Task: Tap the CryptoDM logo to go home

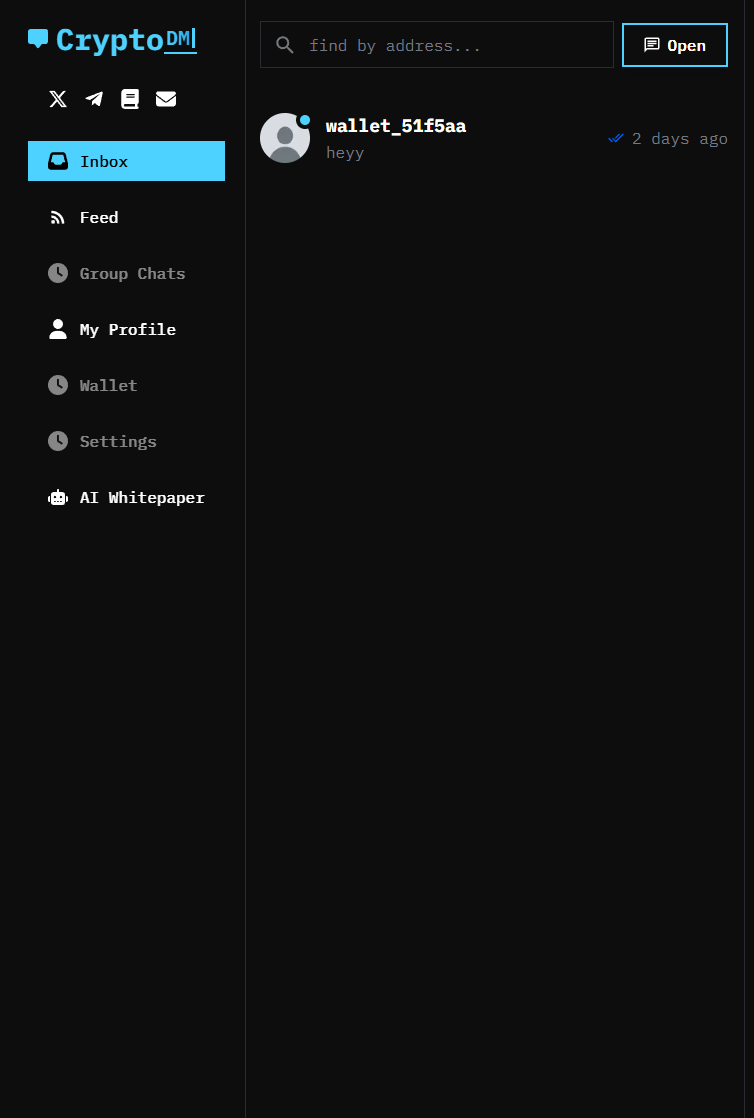Action: click(112, 40)
